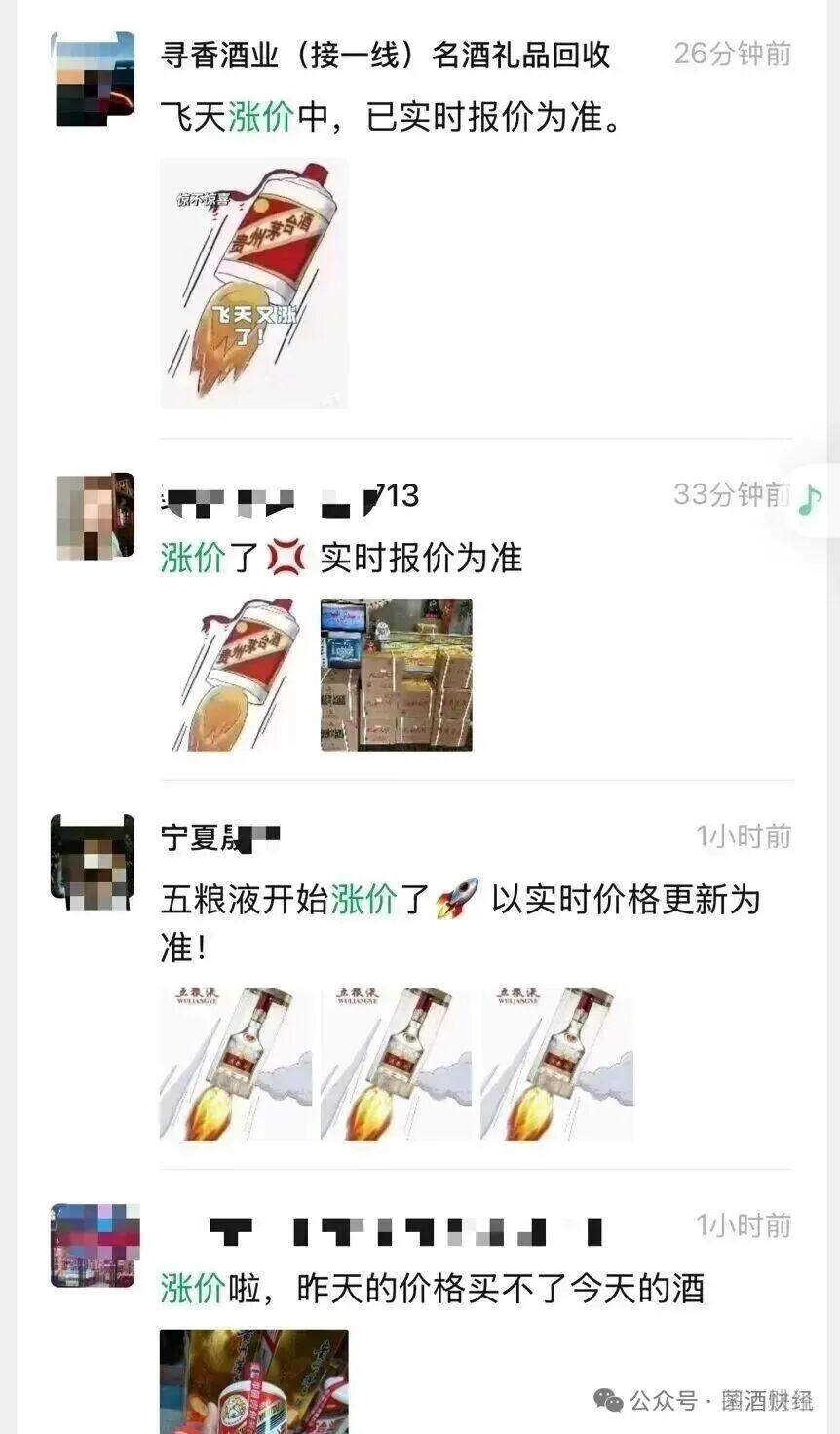The width and height of the screenshot is (840, 1434).
Task: Open the post 飞天涨价中，已实时报价为准
Action: (x=390, y=117)
